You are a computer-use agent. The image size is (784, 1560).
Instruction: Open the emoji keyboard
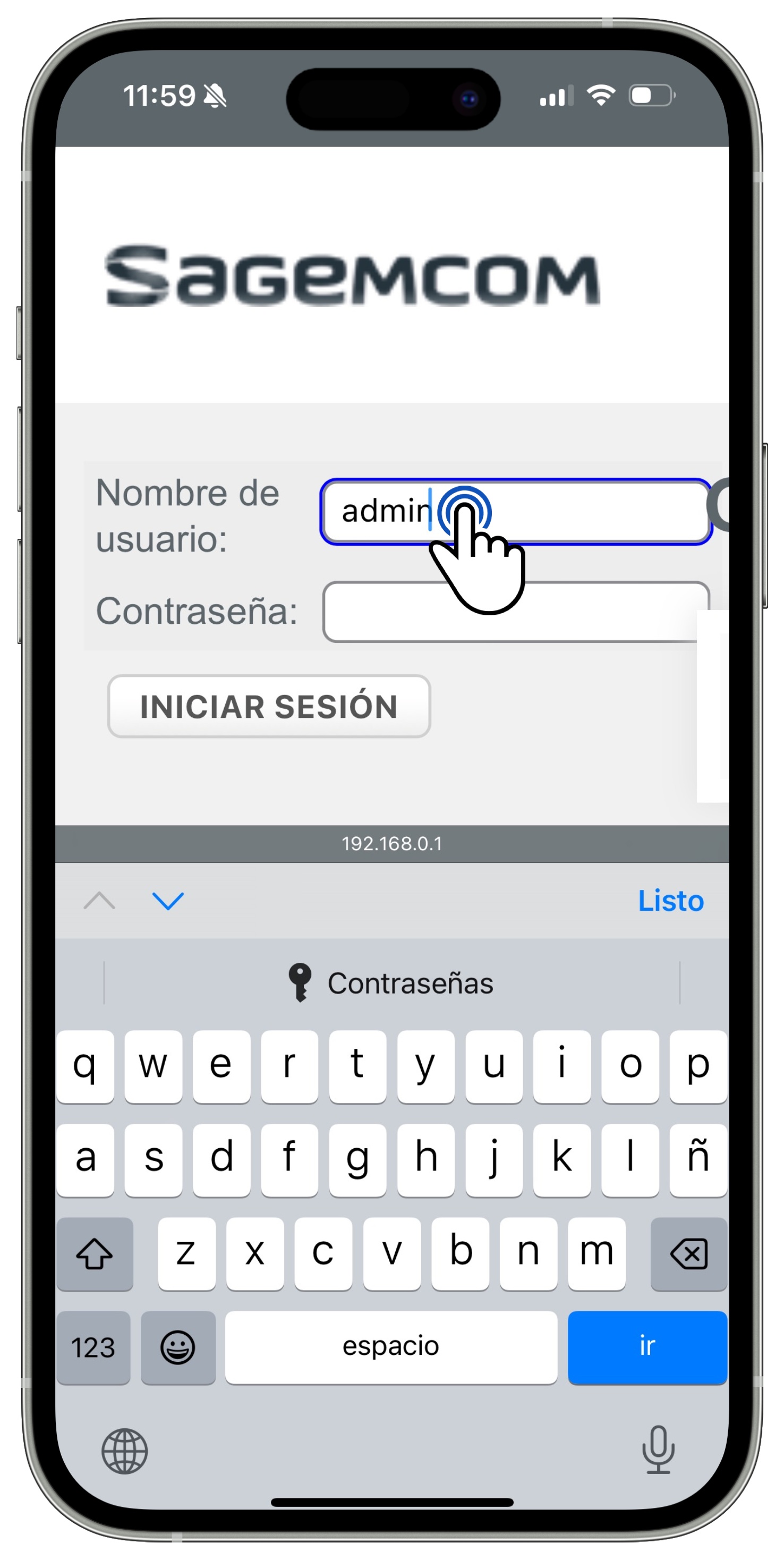pos(178,1347)
